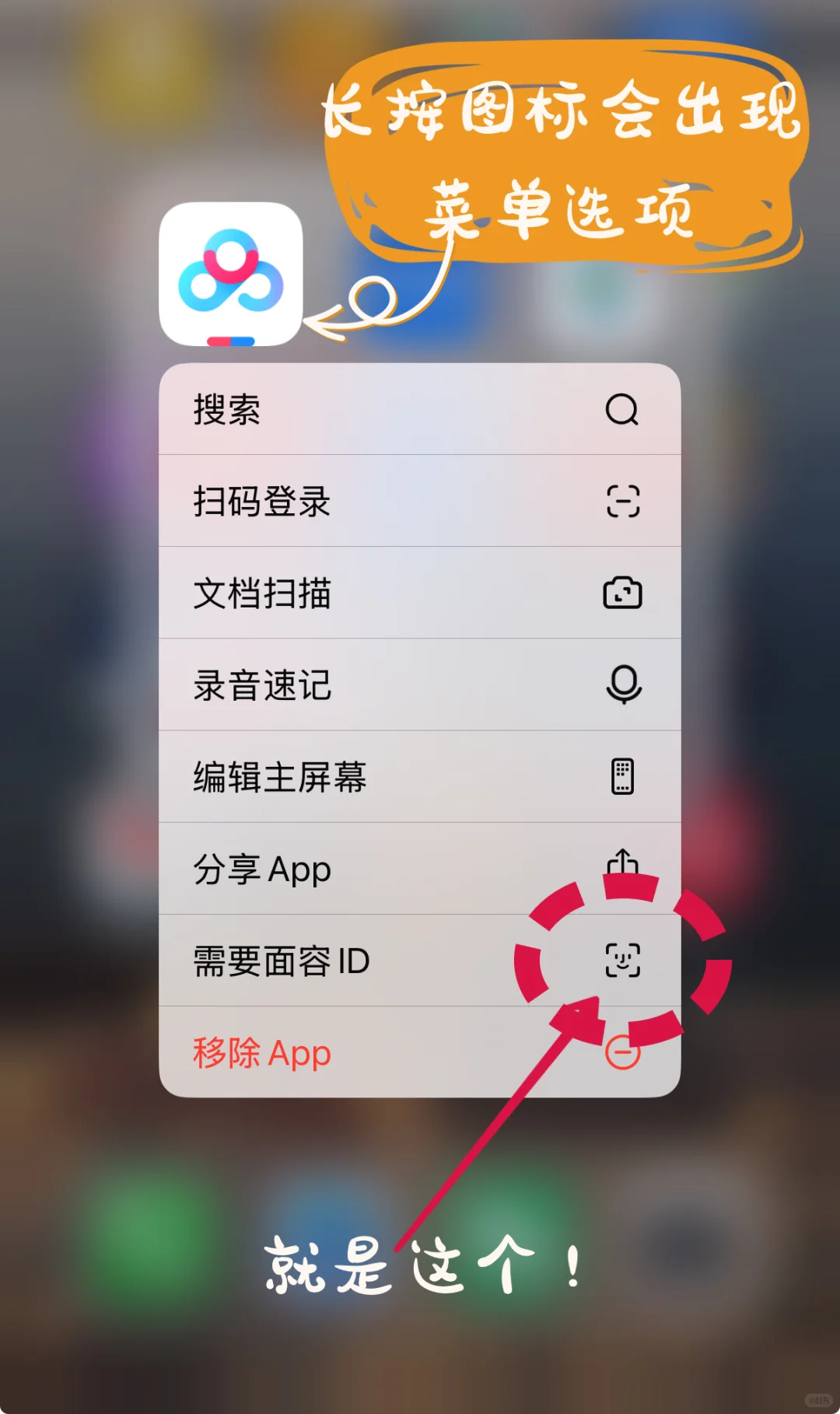This screenshot has width=840, height=1414.
Task: Tap 移除App to uninstall
Action: (311, 1052)
